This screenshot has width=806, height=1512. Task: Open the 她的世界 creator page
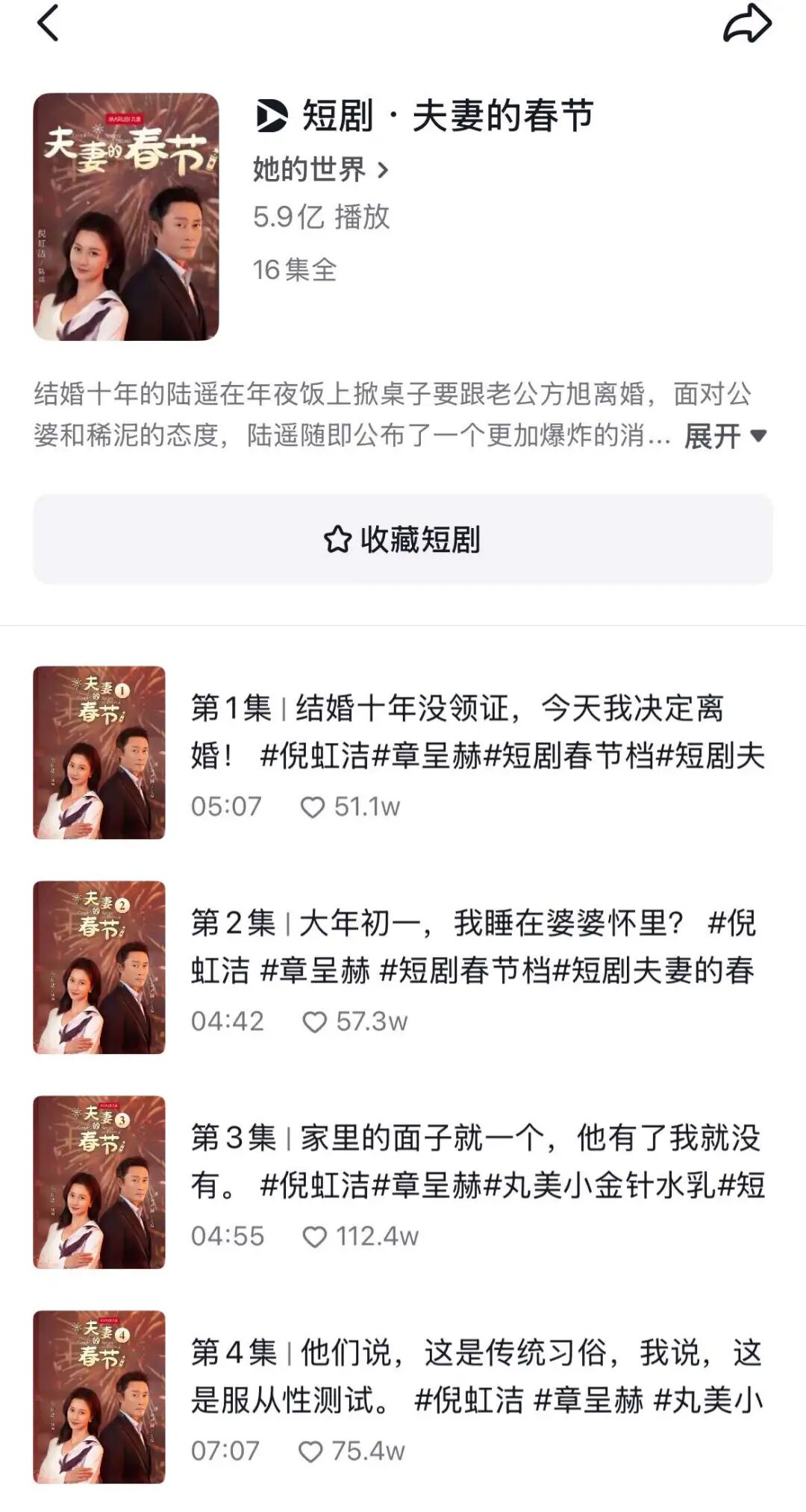point(321,170)
